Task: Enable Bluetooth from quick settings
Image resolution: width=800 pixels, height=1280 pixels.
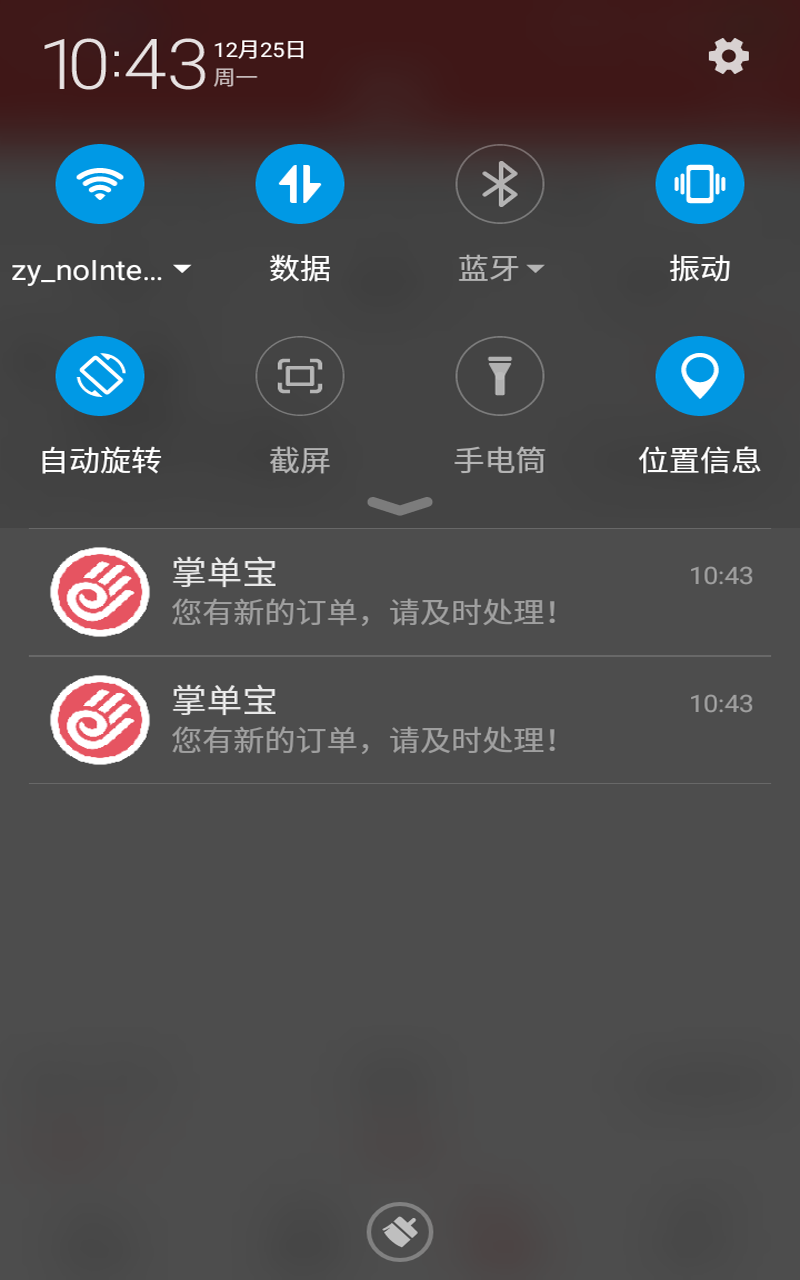Action: pos(500,184)
